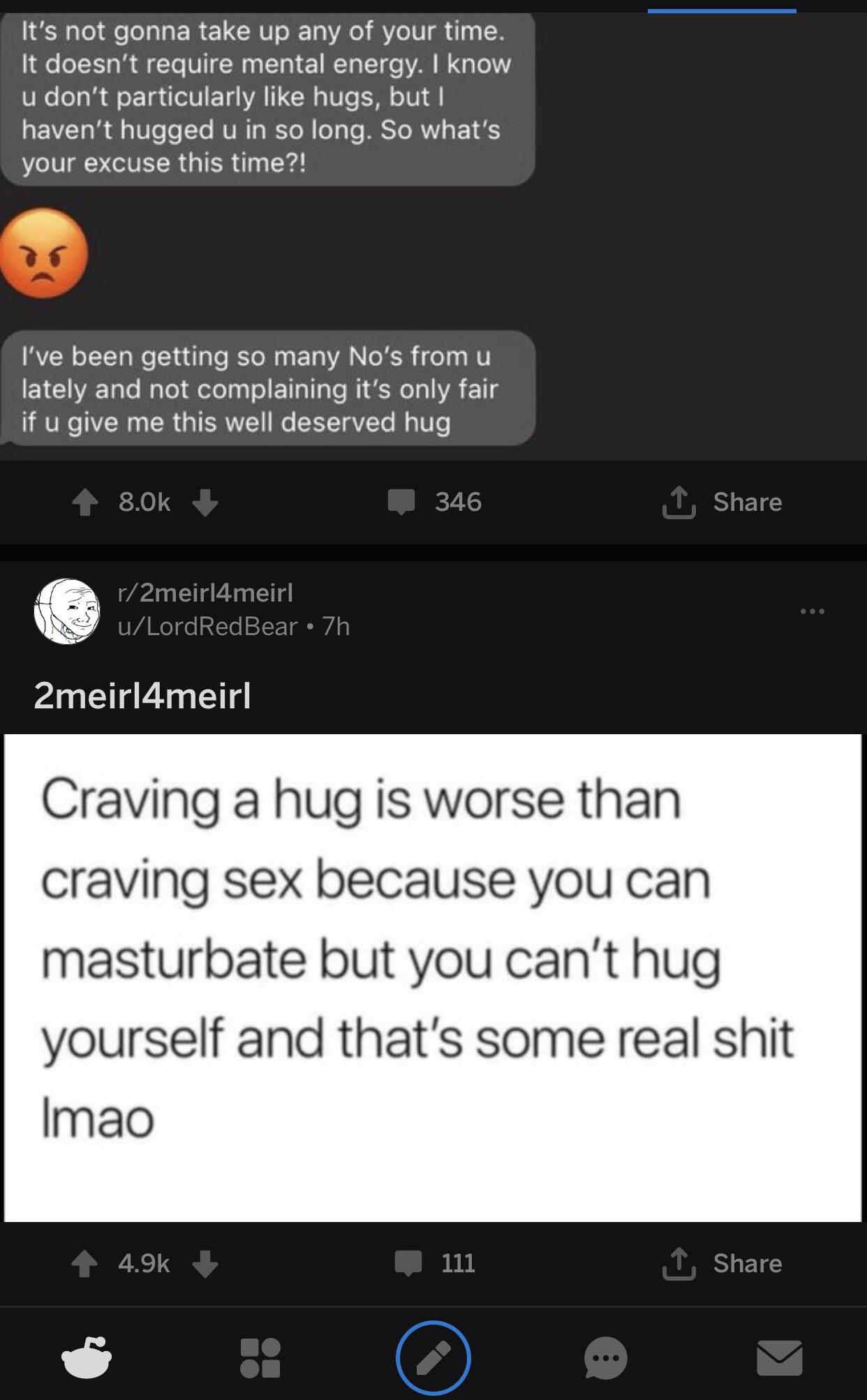Image resolution: width=867 pixels, height=1400 pixels.
Task: Downvote the post with 8.0k votes
Action: [x=205, y=502]
